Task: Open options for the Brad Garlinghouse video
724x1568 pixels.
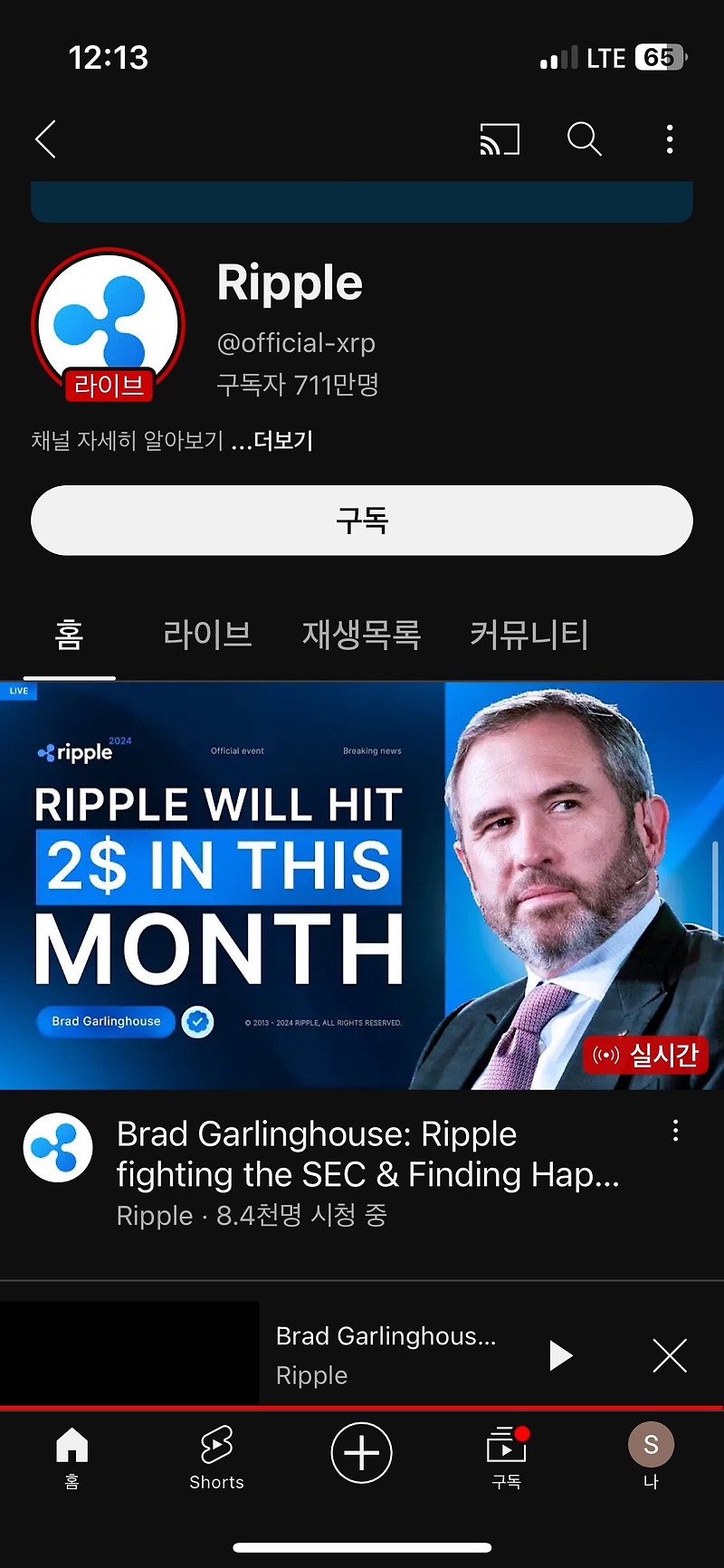Action: coord(675,1130)
